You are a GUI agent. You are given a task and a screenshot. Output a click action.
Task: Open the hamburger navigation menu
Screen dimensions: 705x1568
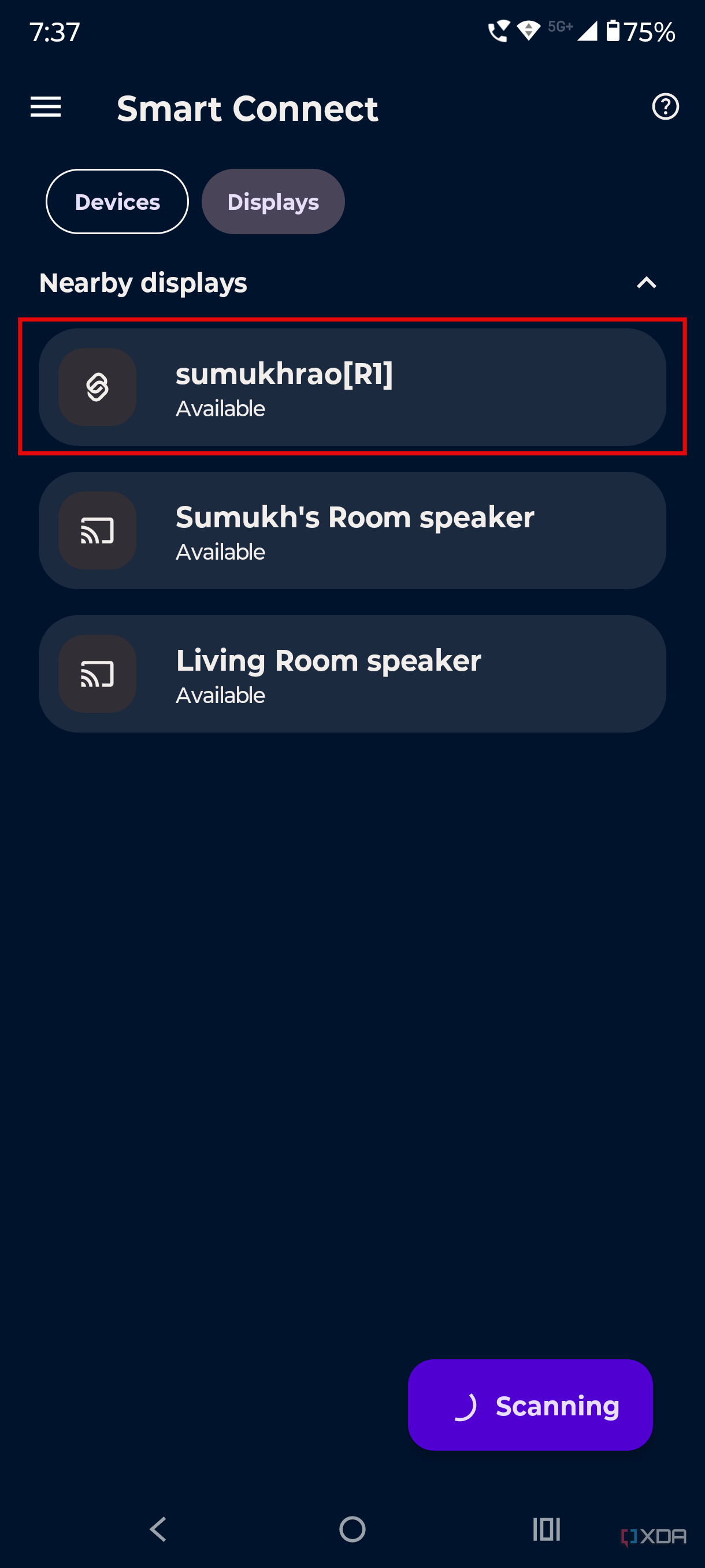click(x=46, y=107)
